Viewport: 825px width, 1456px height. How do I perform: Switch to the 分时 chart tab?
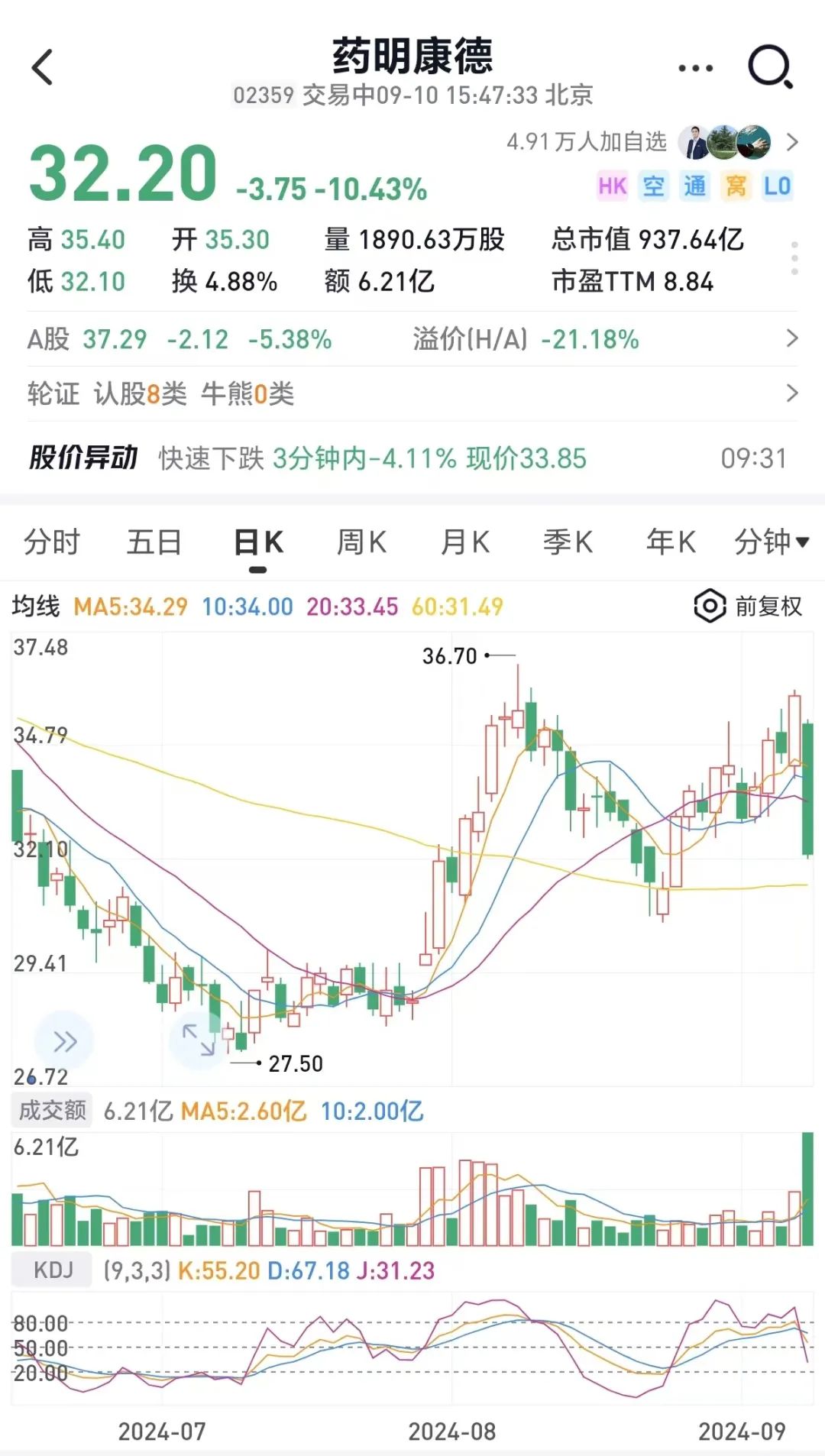(52, 542)
